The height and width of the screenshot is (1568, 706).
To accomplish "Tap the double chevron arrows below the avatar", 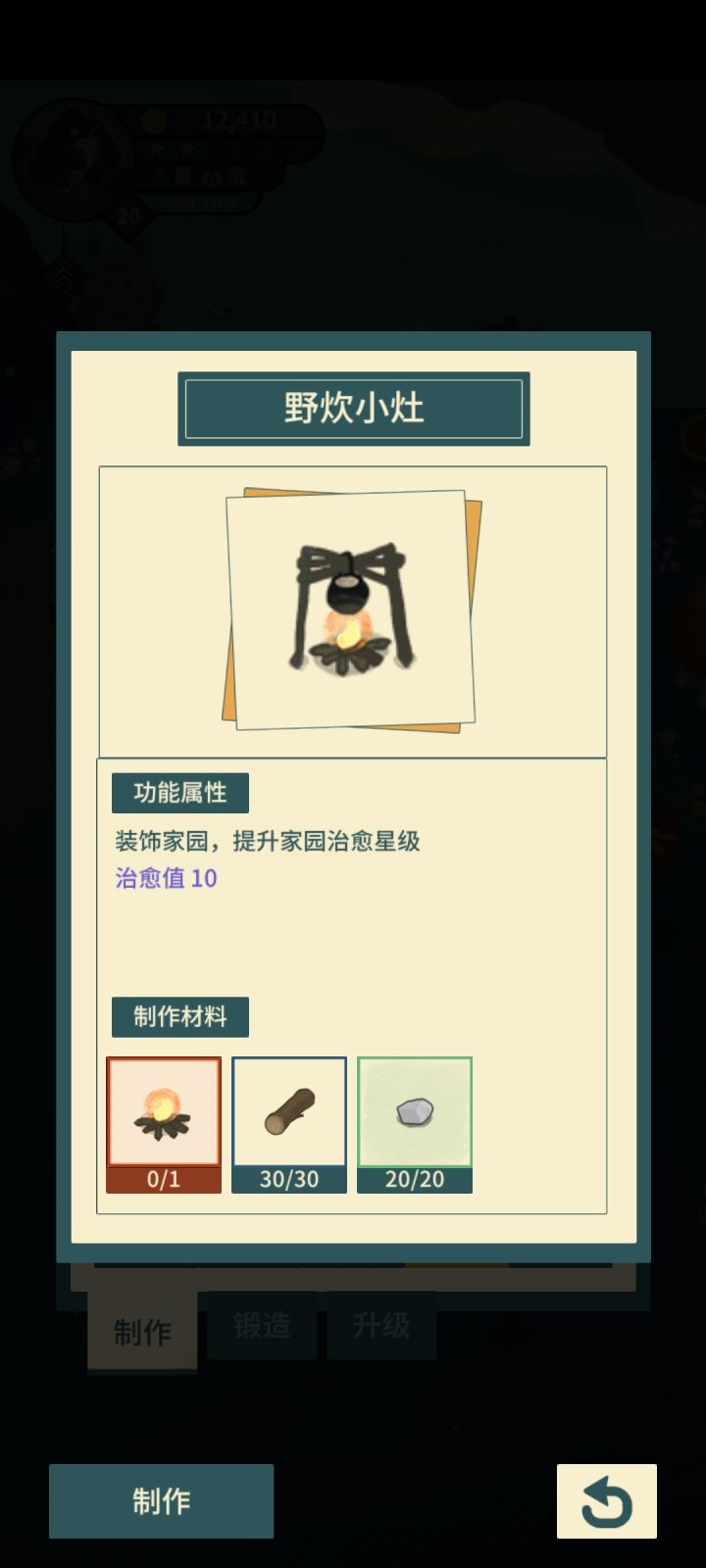I will pyautogui.click(x=64, y=277).
